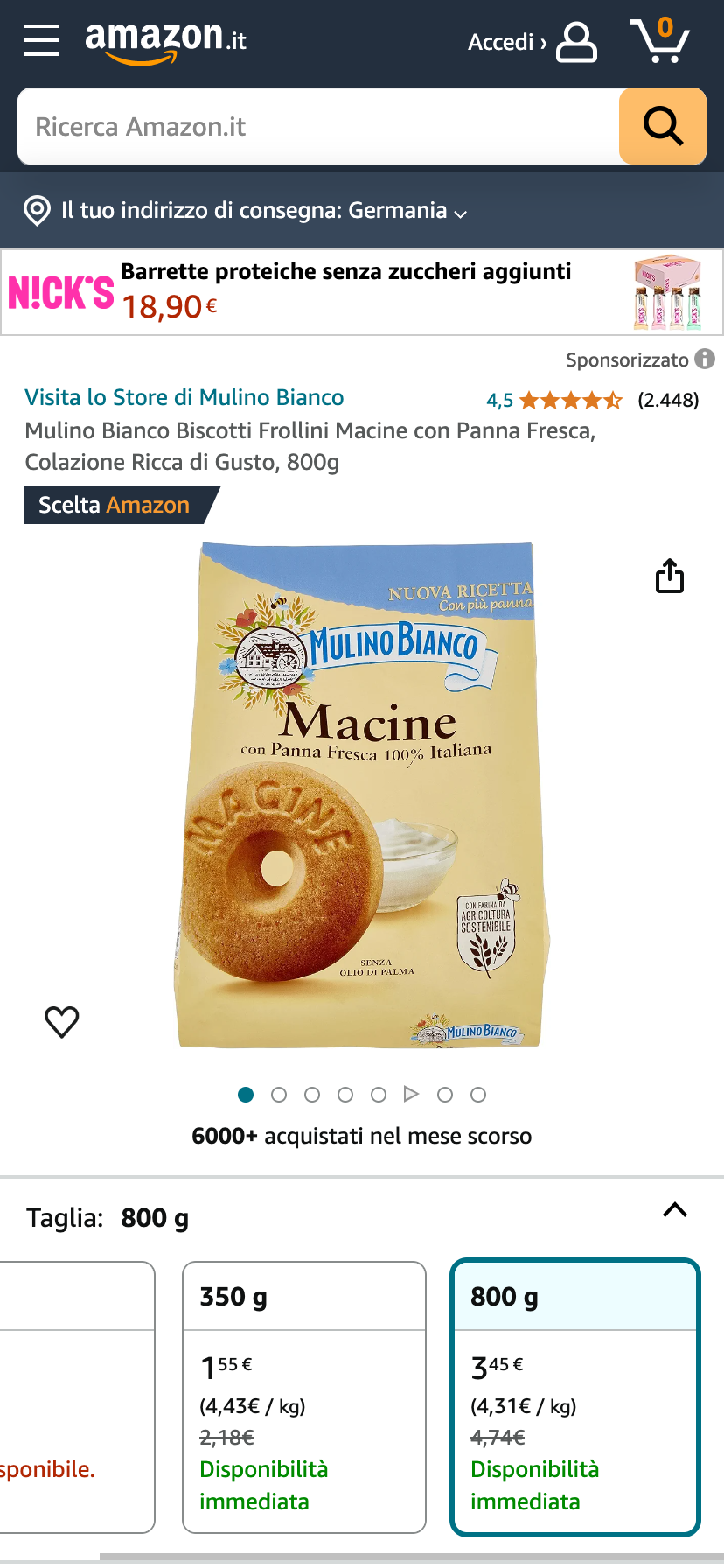Show sponsored ad info icon
Screen dimensions: 724x1568
[705, 360]
